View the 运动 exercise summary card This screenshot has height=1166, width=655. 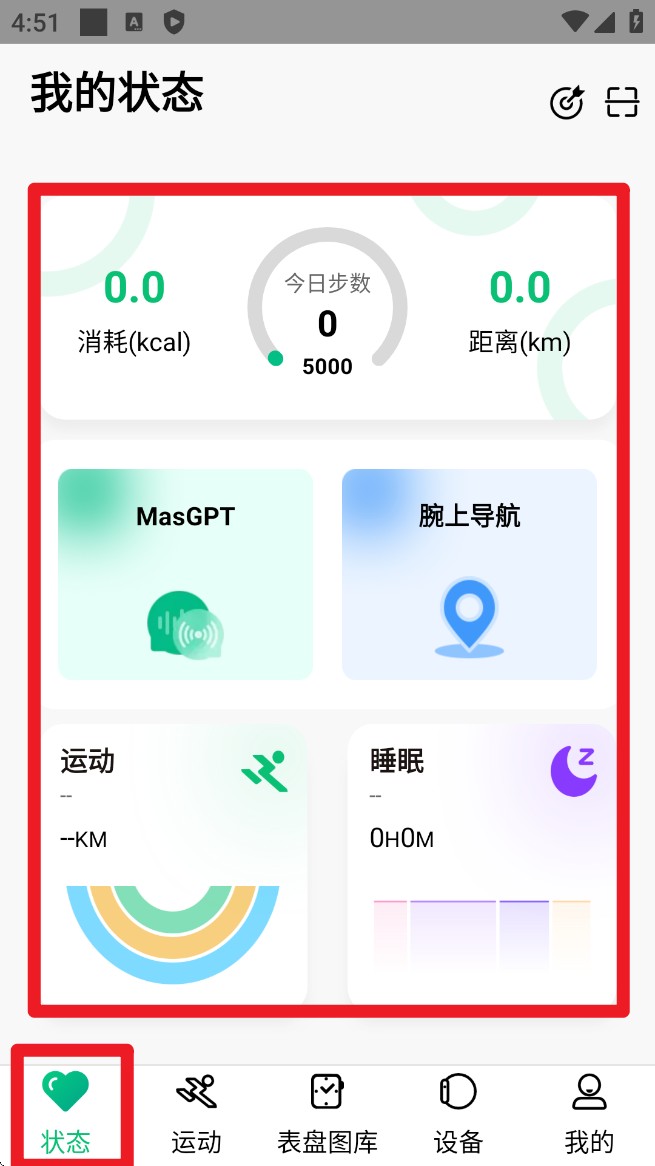click(x=175, y=864)
